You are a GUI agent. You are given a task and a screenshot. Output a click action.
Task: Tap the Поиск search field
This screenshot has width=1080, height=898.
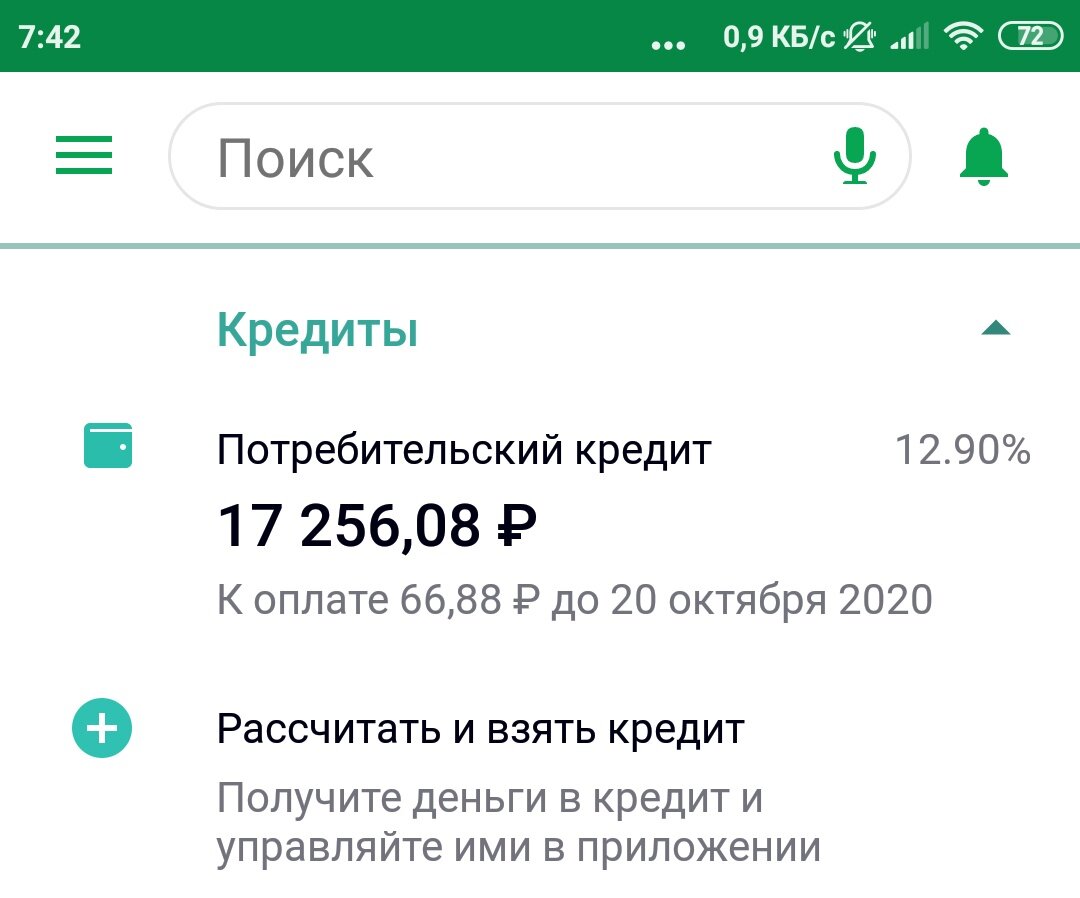coord(500,157)
